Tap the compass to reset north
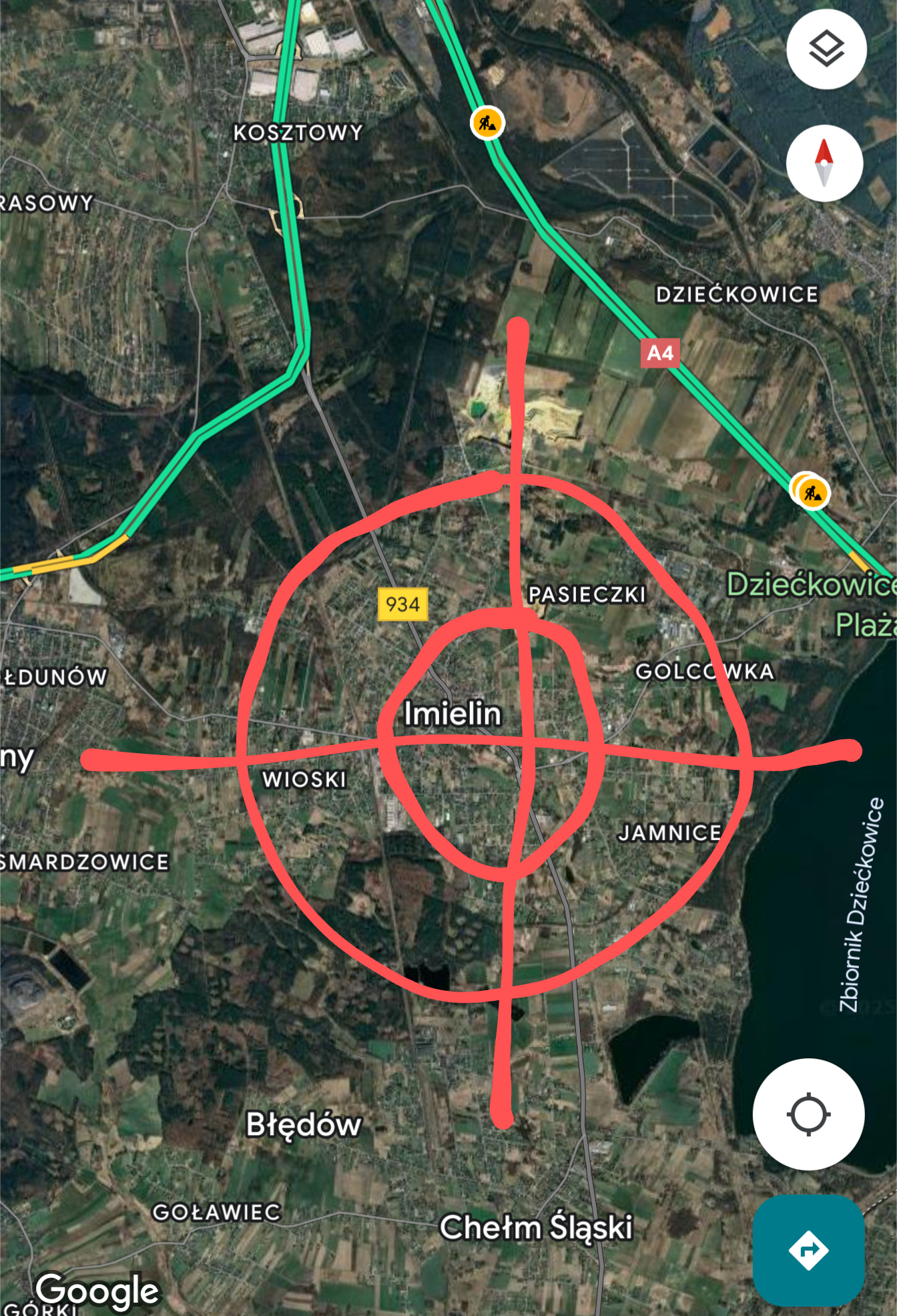The image size is (897, 1316). (824, 163)
